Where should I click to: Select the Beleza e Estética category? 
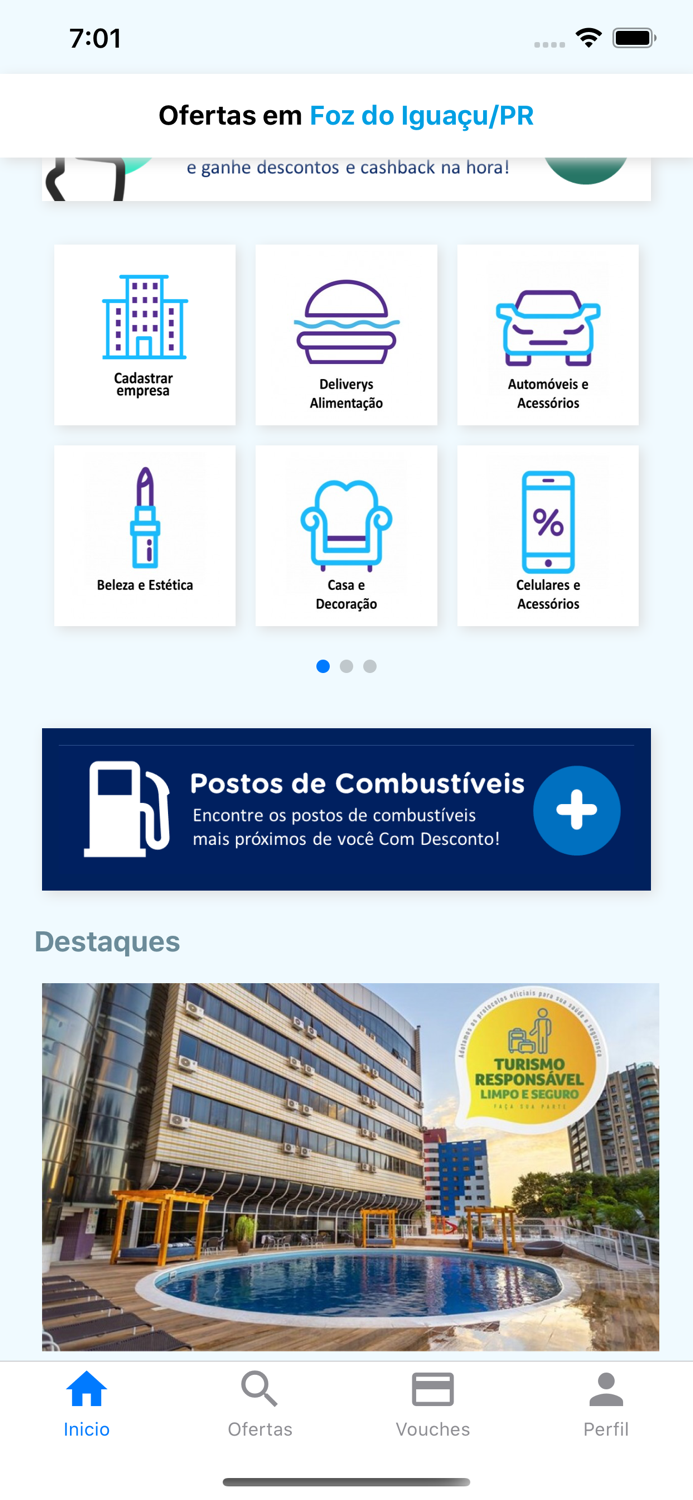click(x=145, y=536)
